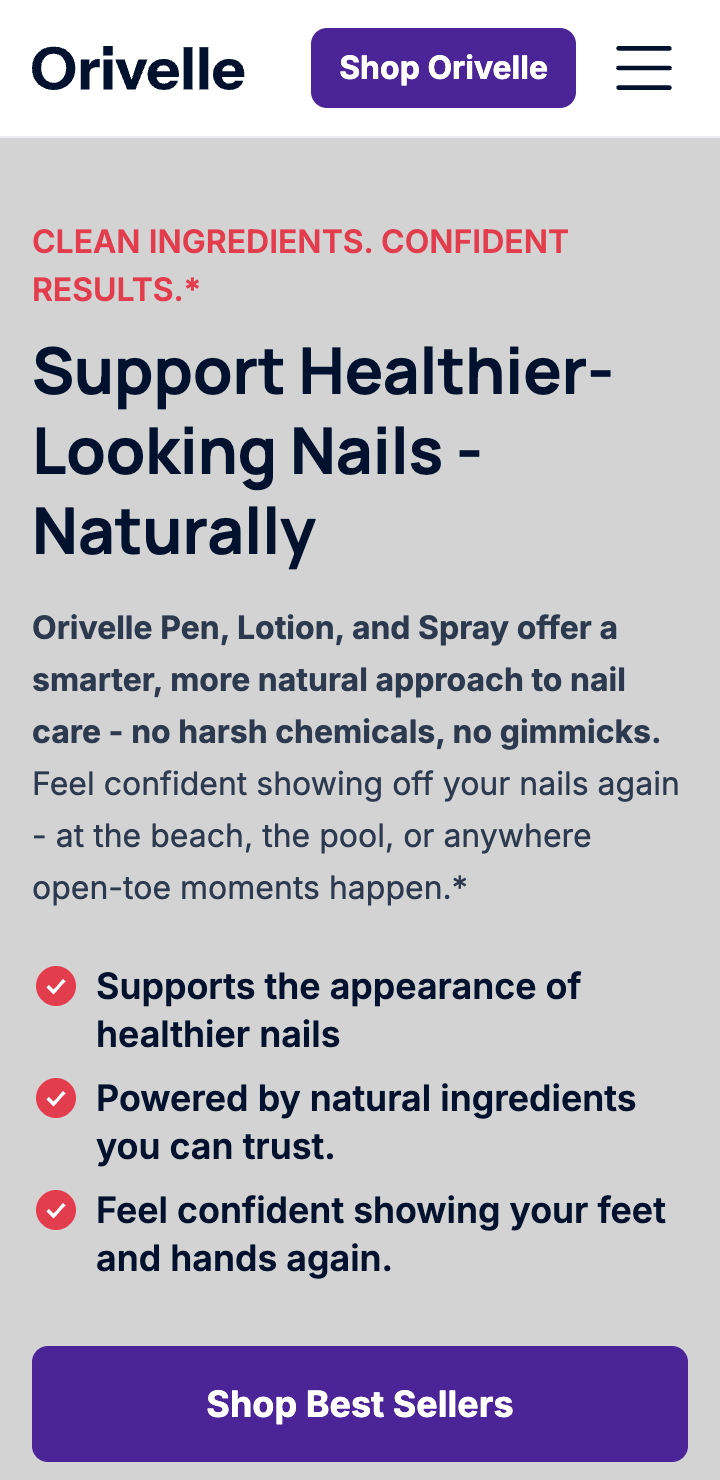Go to homepage via Orivelle logo
This screenshot has width=720, height=1480.
point(139,69)
